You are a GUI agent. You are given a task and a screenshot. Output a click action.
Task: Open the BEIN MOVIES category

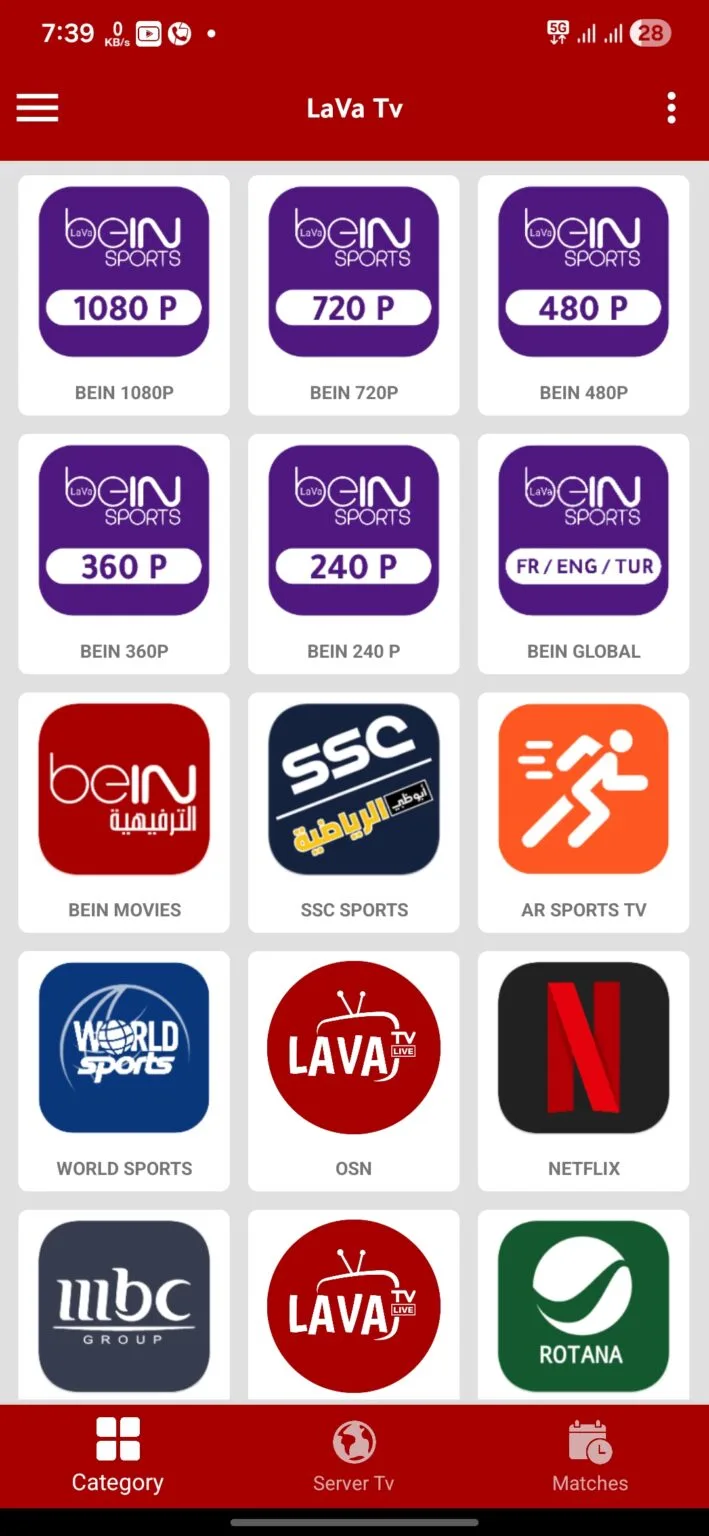tap(124, 811)
